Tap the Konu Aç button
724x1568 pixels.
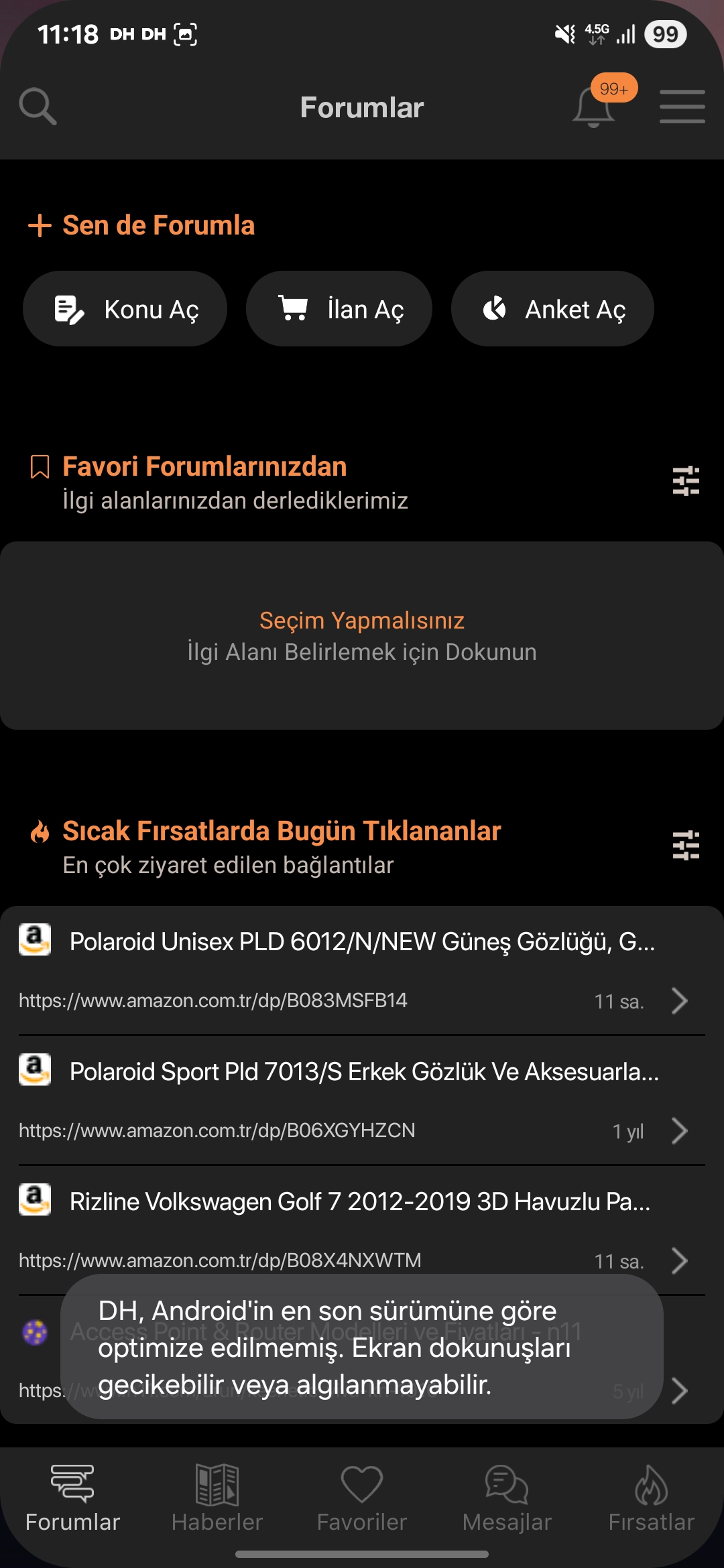[x=125, y=309]
